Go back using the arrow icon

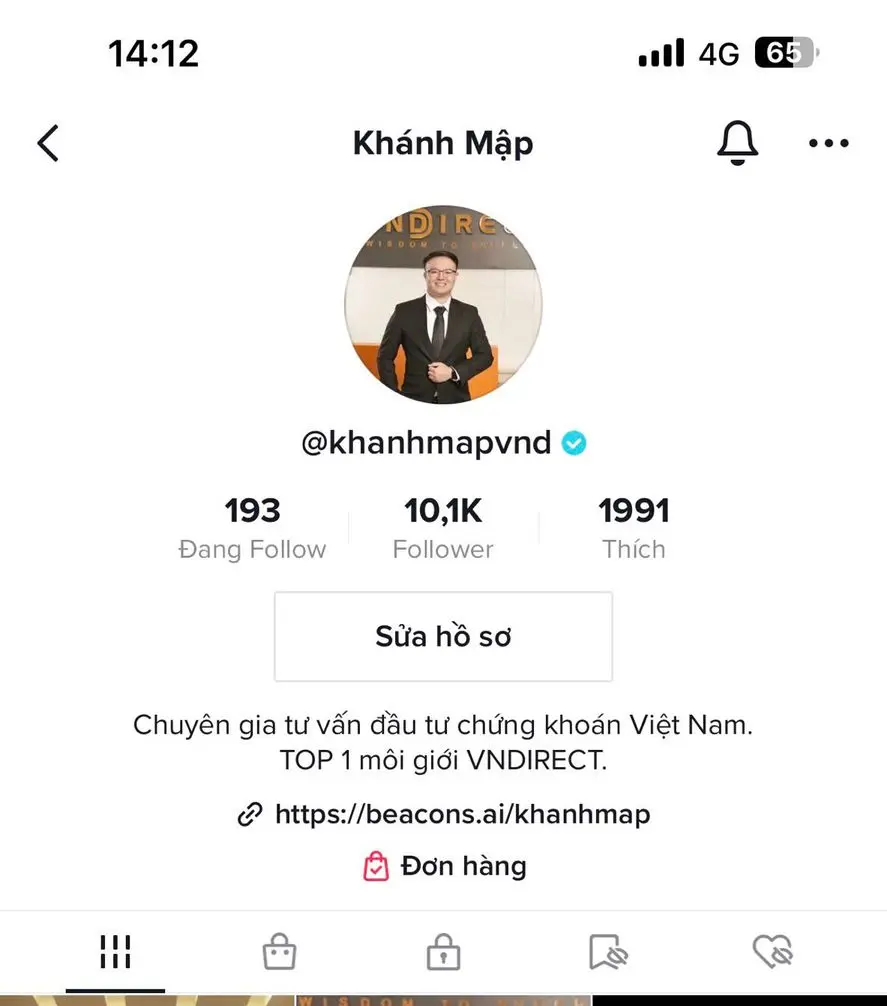48,143
